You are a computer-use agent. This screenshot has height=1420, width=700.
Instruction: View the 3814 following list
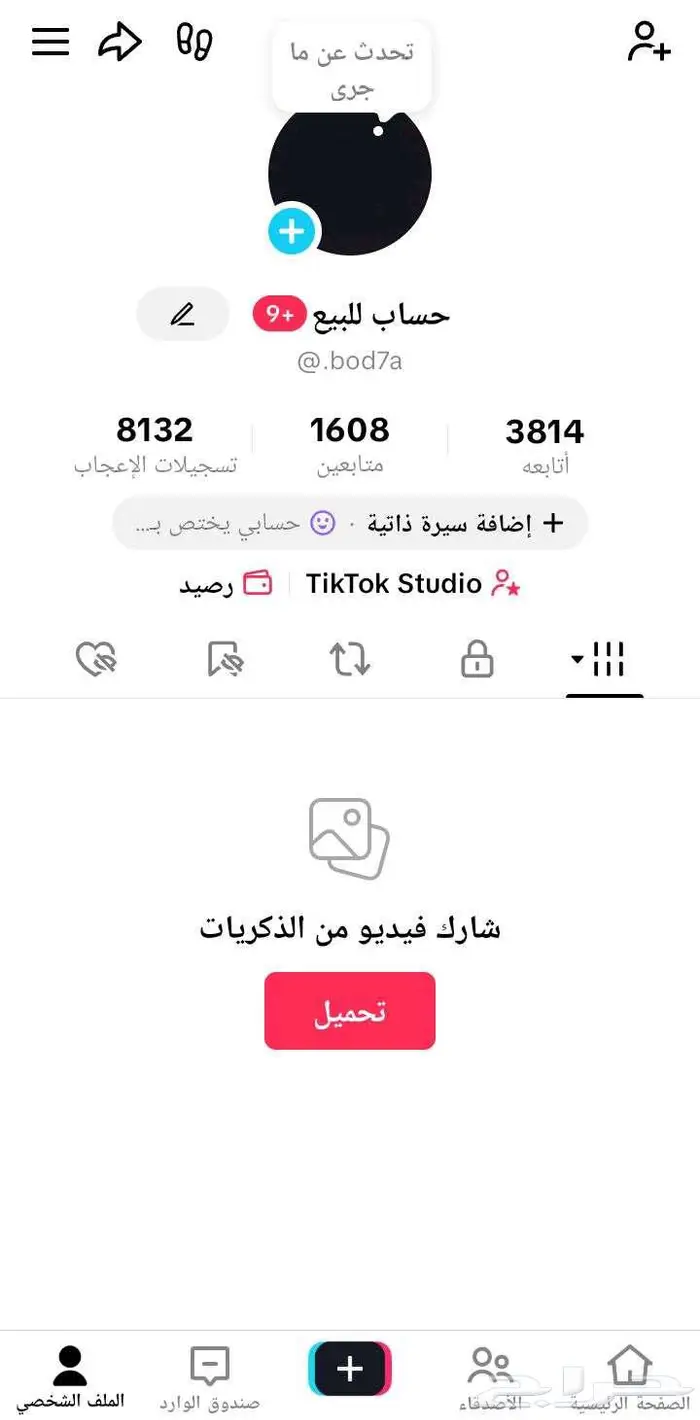545,444
